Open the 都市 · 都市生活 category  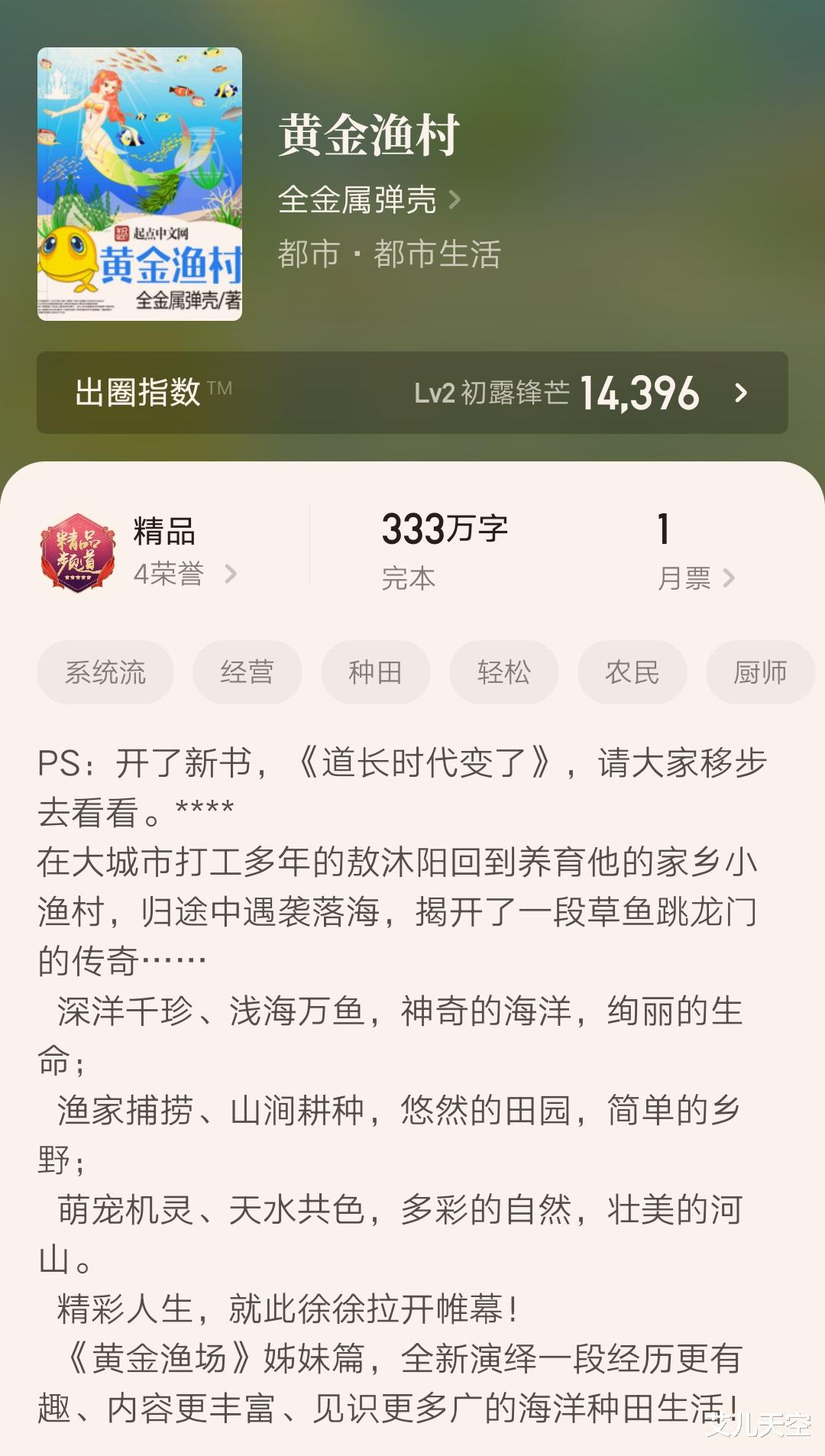tap(390, 254)
